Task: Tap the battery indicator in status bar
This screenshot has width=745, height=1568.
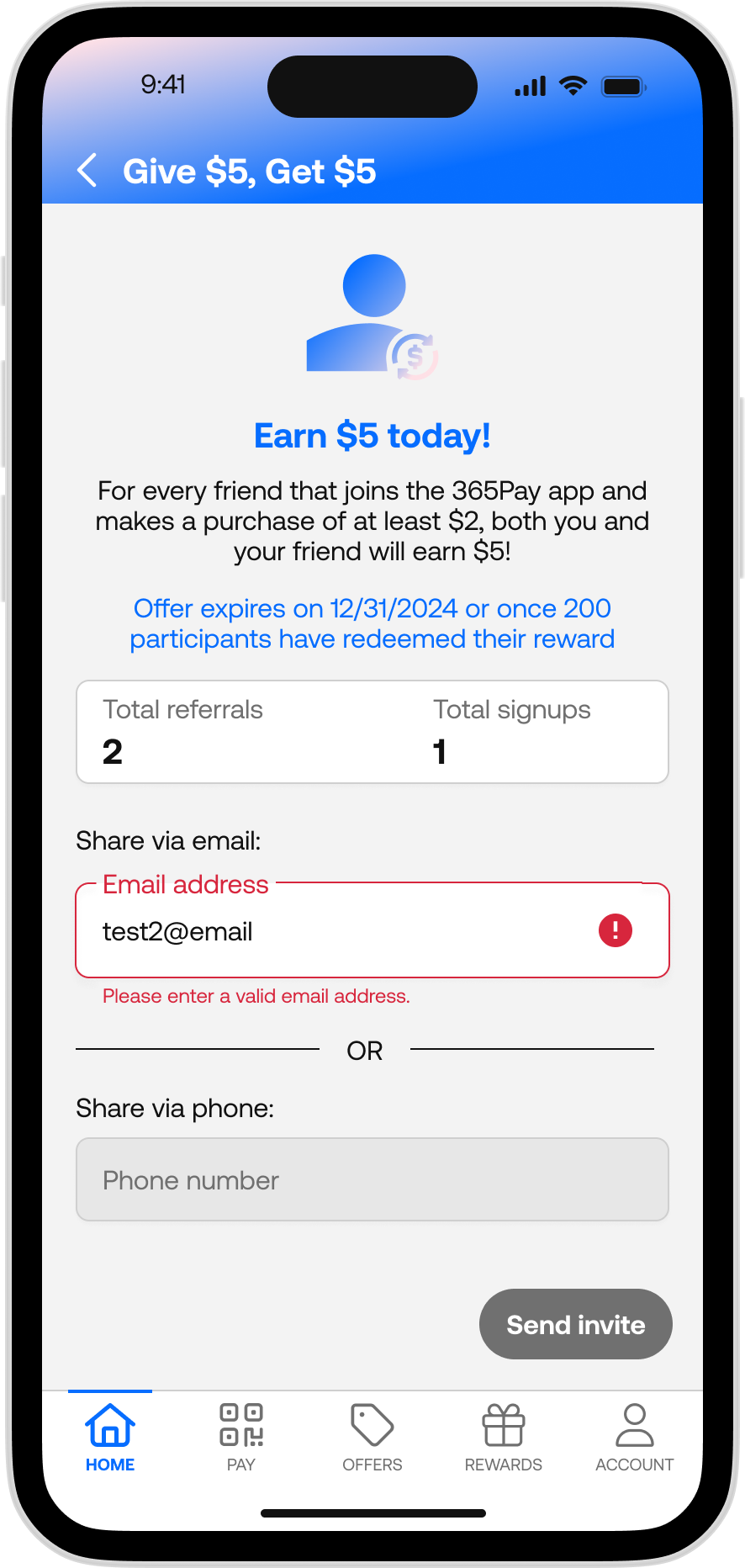Action: pyautogui.click(x=624, y=85)
